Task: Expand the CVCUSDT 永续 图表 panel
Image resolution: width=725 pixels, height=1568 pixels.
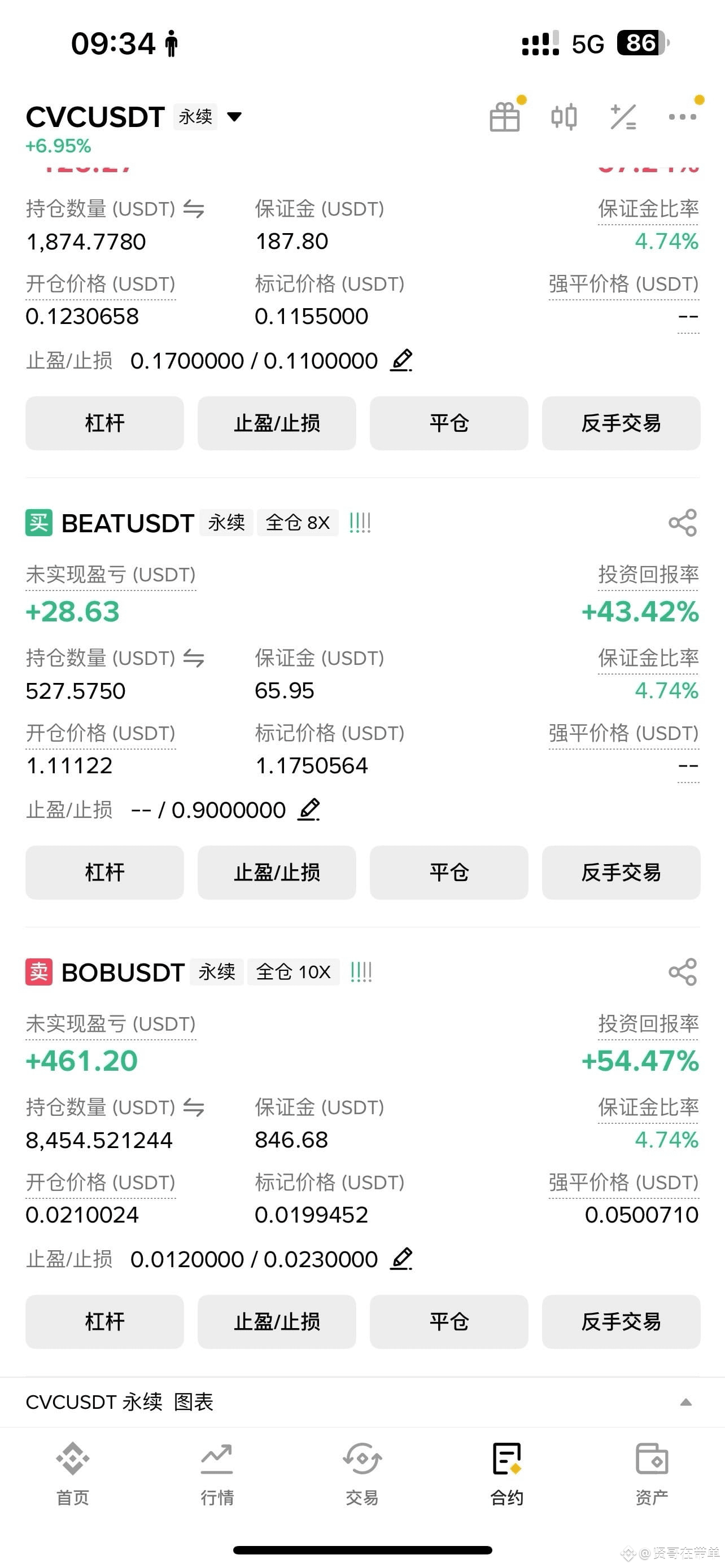Action: click(x=685, y=1403)
